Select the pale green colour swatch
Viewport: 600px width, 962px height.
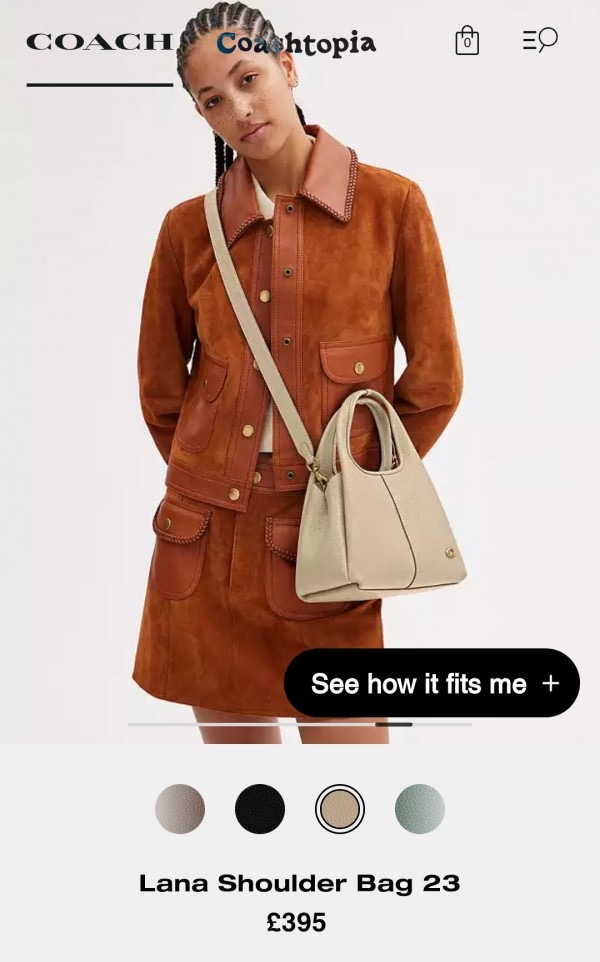420,809
